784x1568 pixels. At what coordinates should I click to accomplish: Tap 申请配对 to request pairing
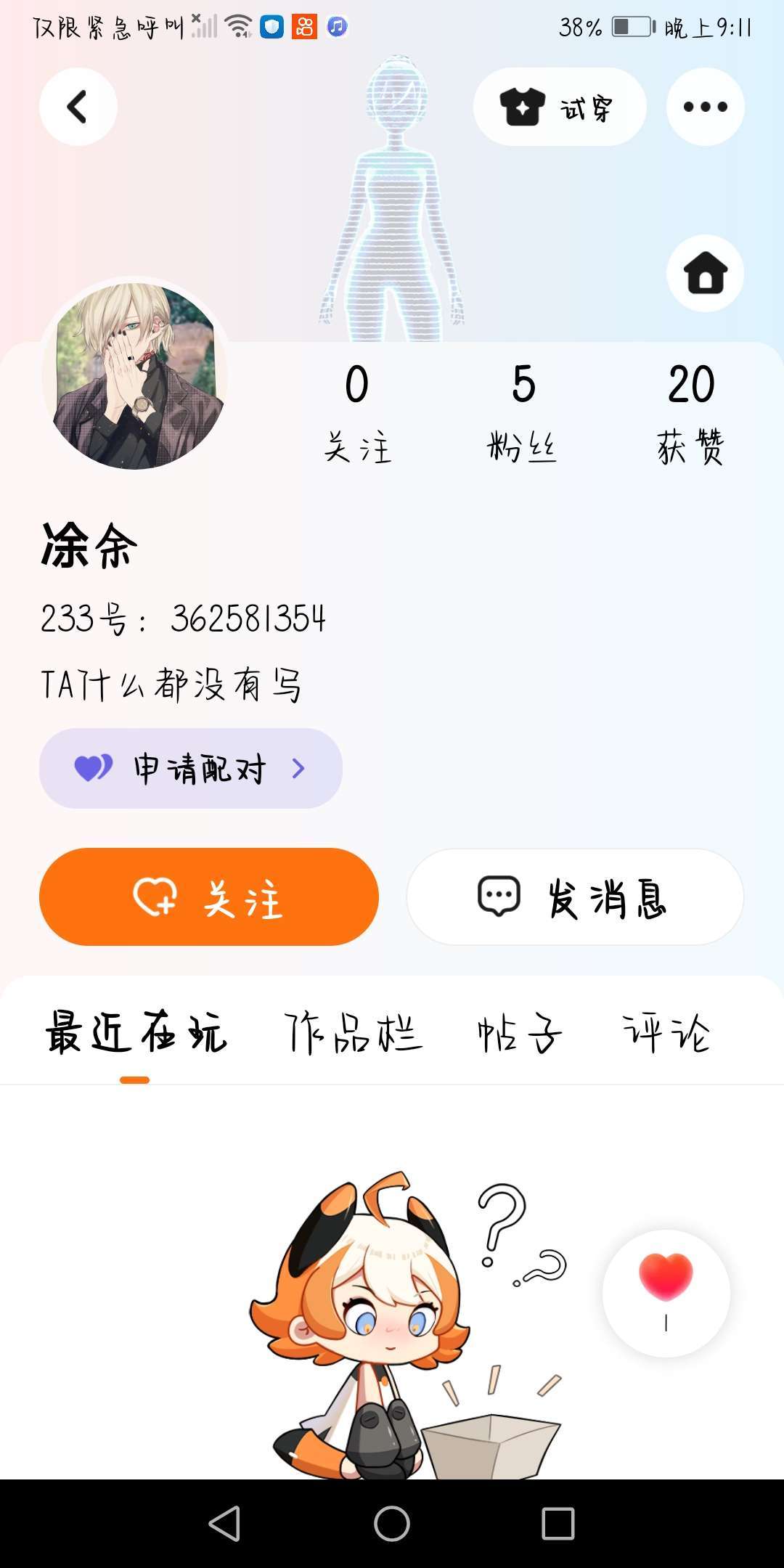pos(190,768)
